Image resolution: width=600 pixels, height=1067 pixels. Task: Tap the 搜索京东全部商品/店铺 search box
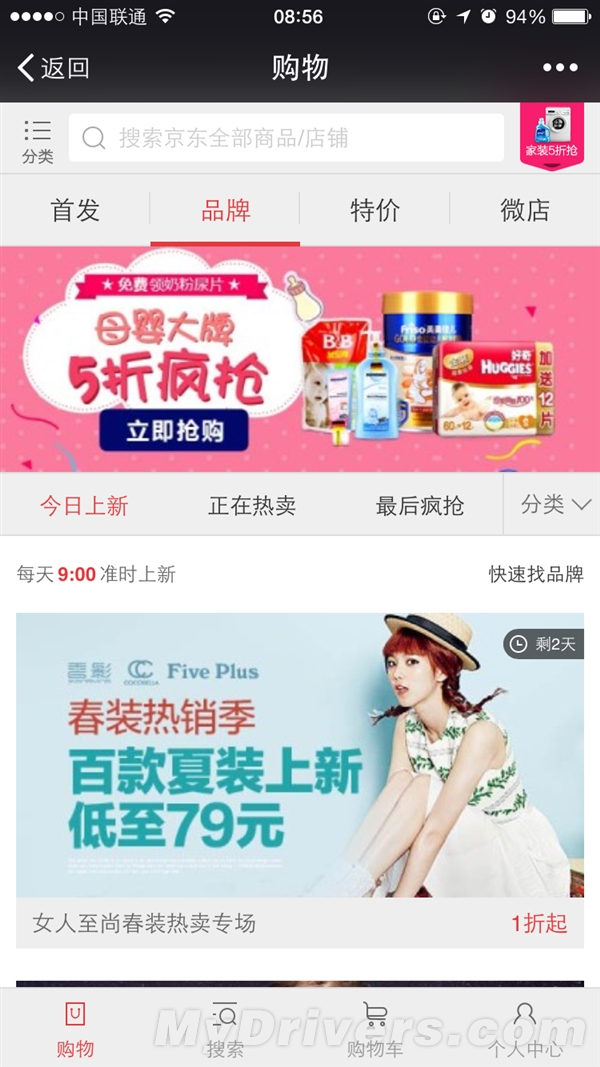coord(286,138)
